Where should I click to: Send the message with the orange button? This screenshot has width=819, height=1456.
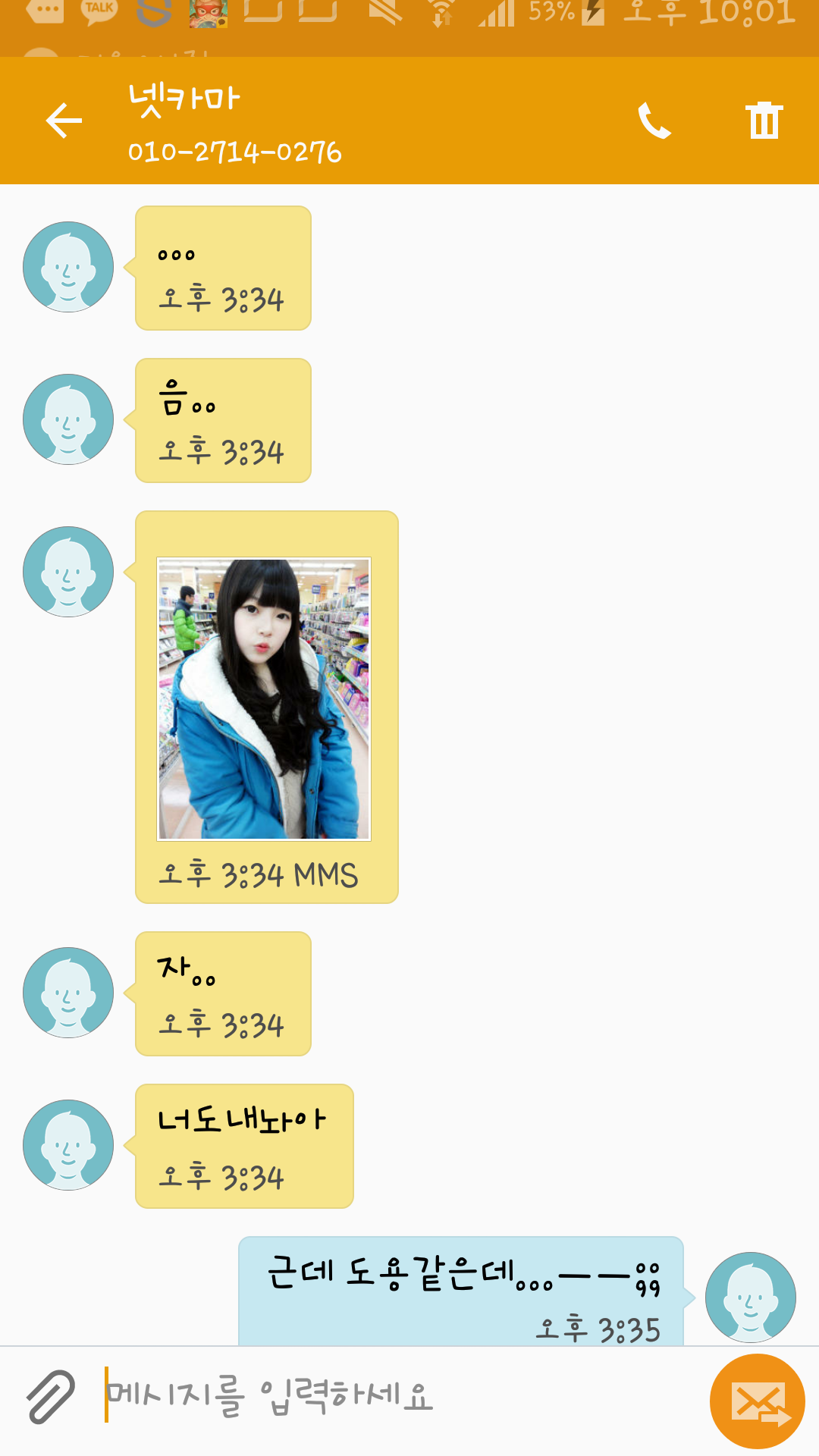(757, 1401)
